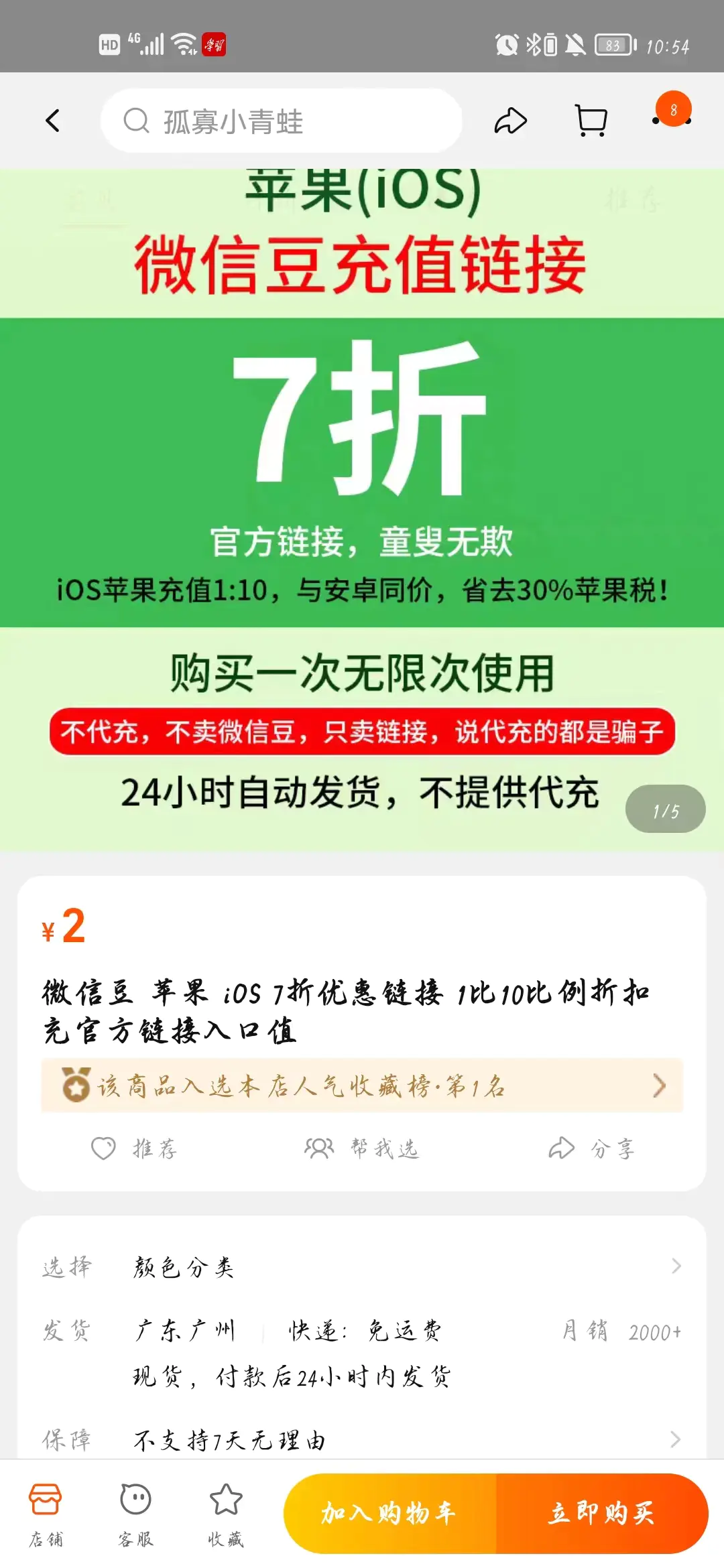Tap the share arrow in the top bar
Image resolution: width=724 pixels, height=1568 pixels.
511,121
